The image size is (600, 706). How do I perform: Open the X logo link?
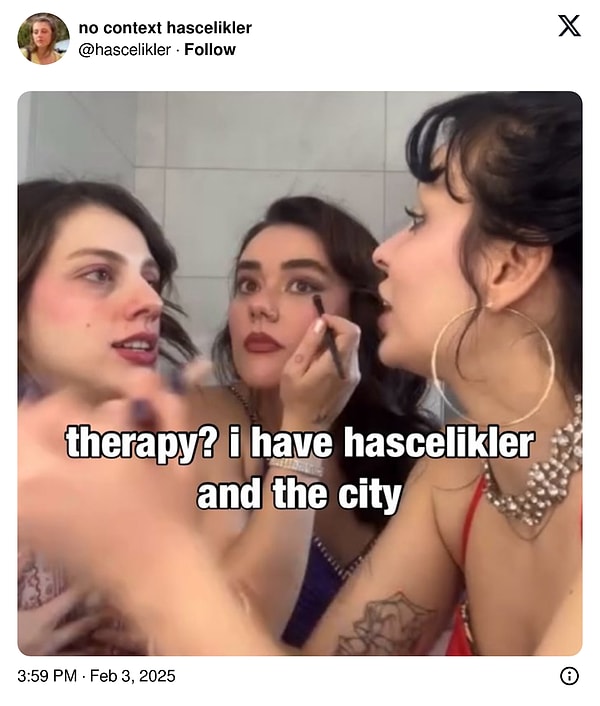click(568, 27)
